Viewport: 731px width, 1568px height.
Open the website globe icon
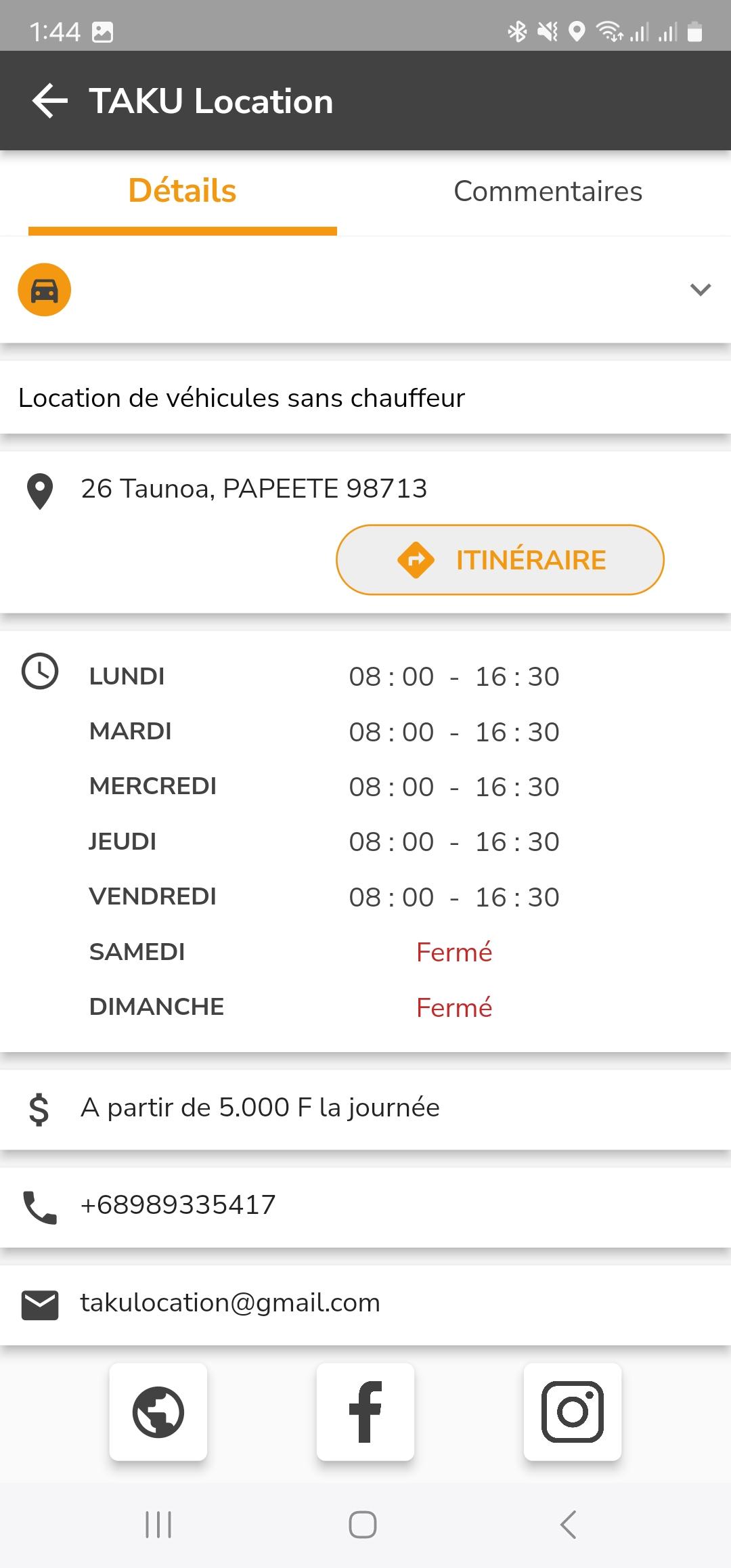tap(158, 1412)
